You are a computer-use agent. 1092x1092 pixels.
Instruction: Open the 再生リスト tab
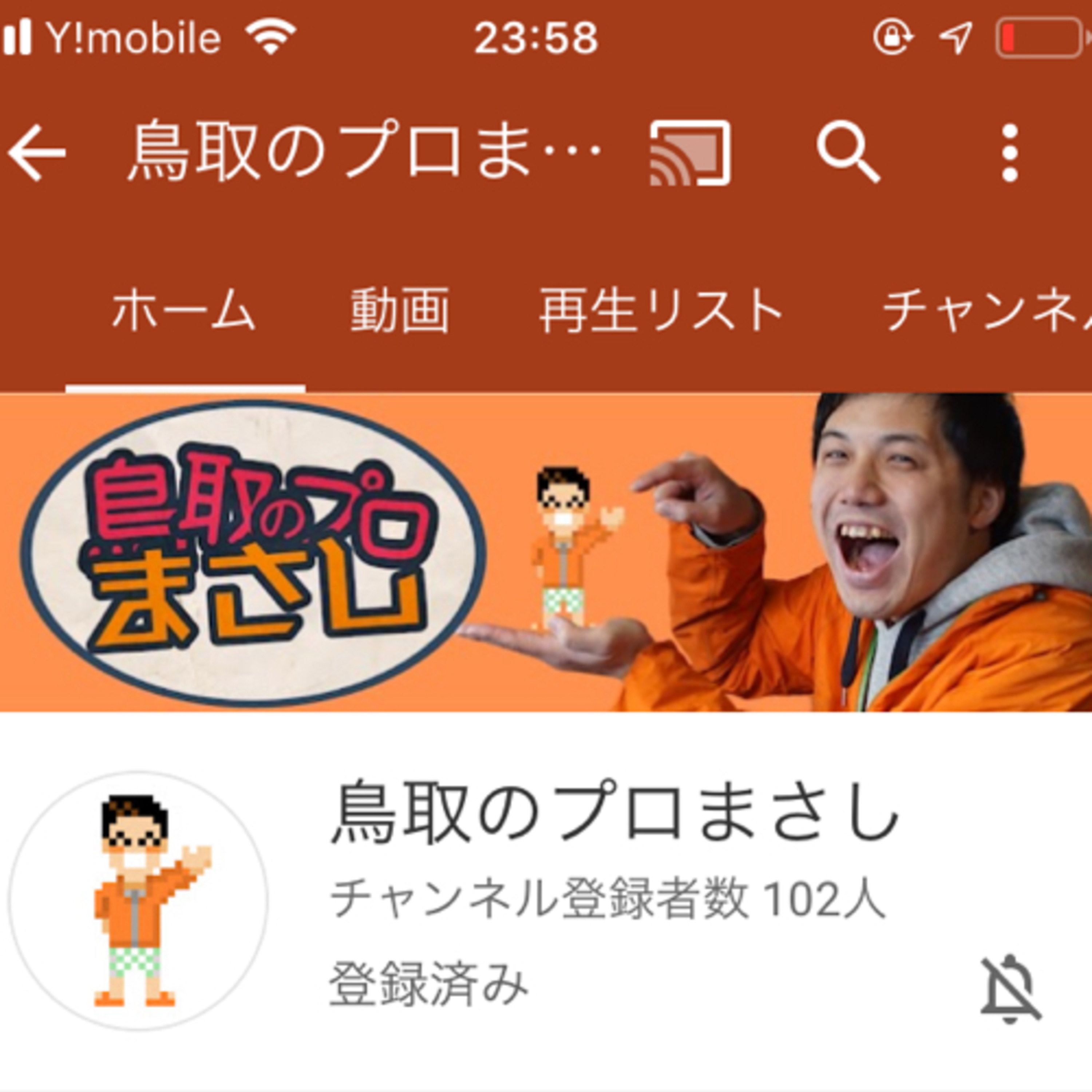[660, 311]
